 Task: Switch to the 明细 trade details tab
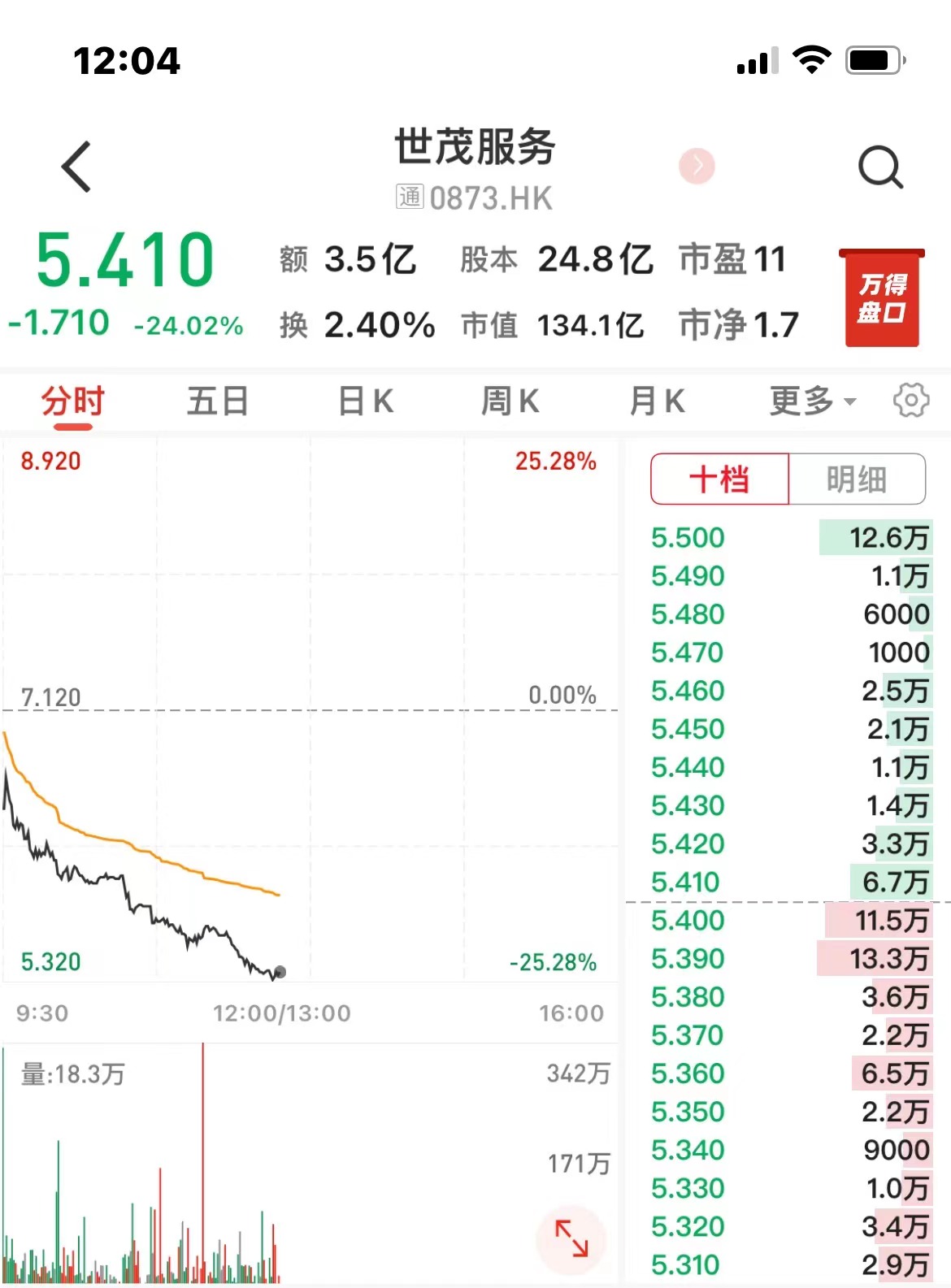pos(856,479)
